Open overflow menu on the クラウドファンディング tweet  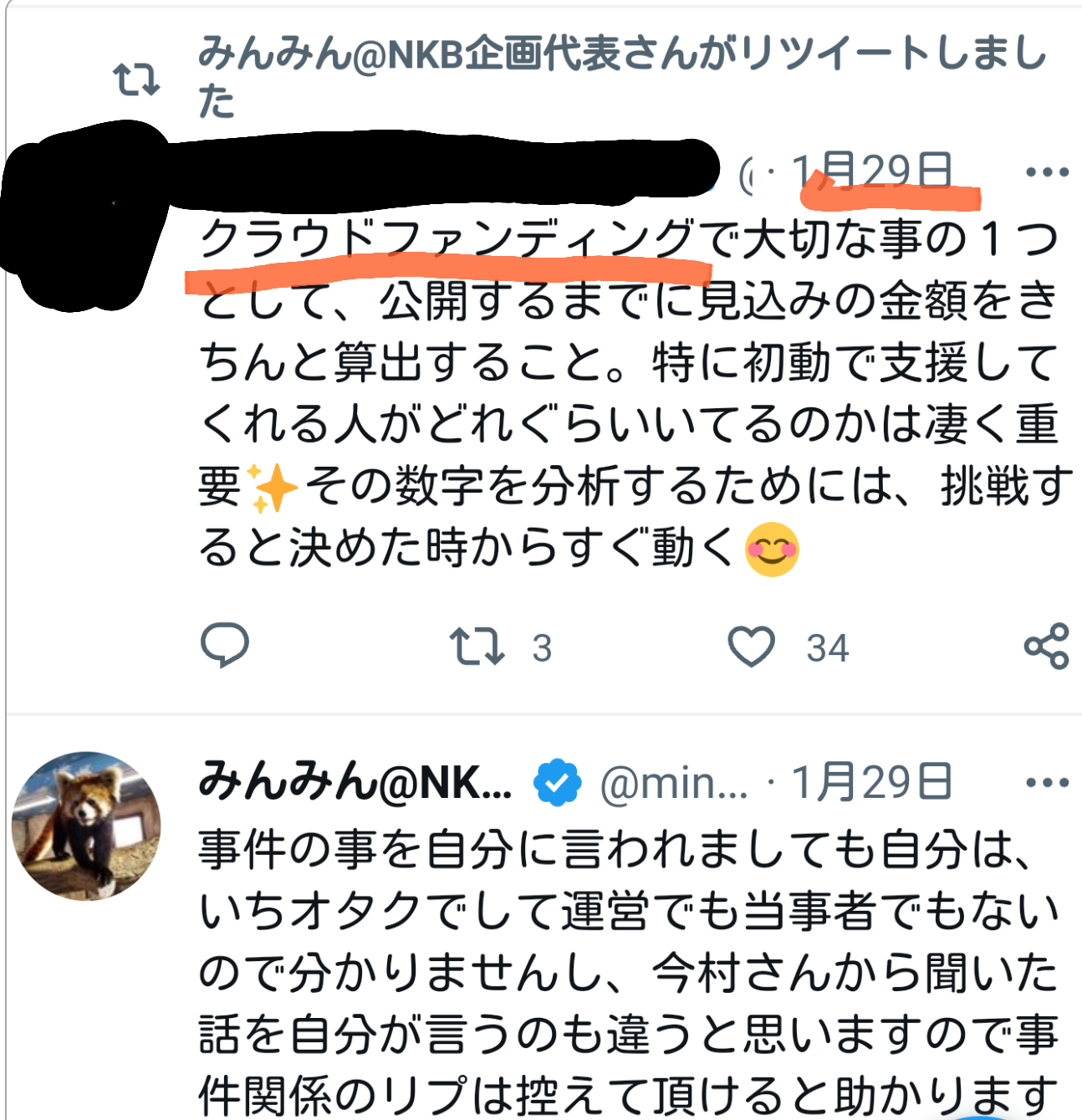[1046, 172]
